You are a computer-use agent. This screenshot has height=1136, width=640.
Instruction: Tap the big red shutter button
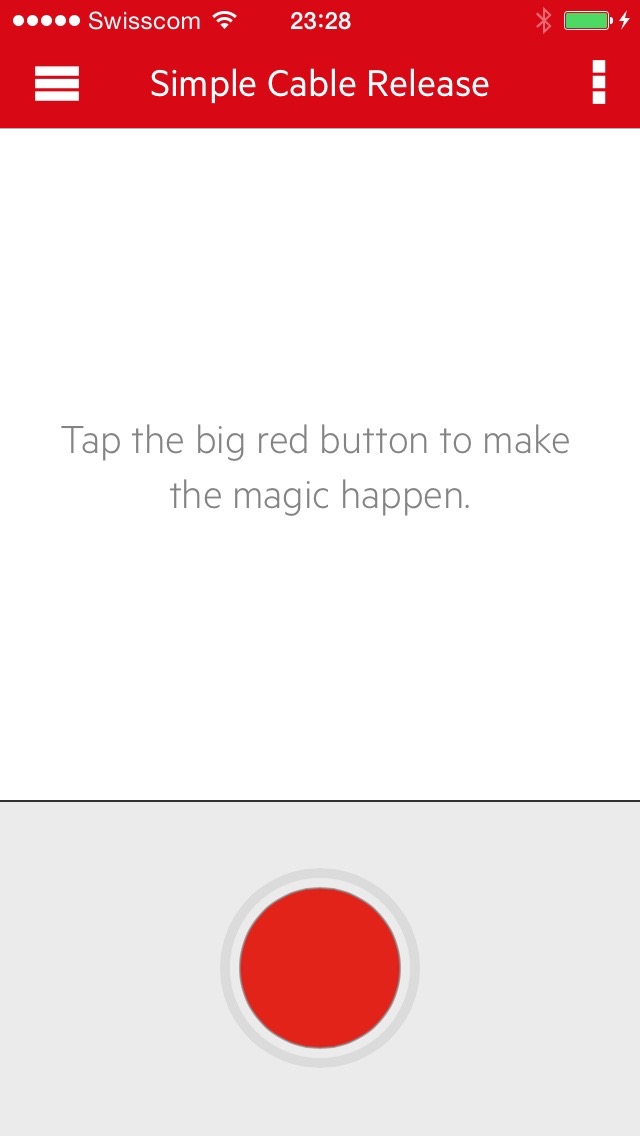tap(320, 967)
